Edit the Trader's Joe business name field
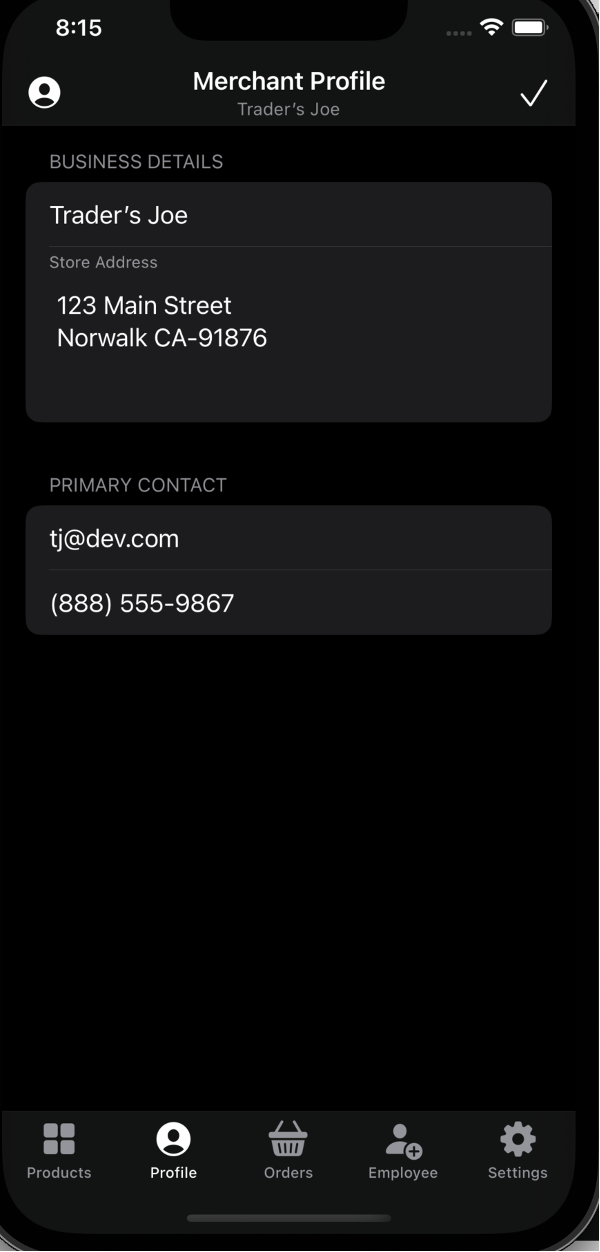The width and height of the screenshot is (600, 1252). 288,215
